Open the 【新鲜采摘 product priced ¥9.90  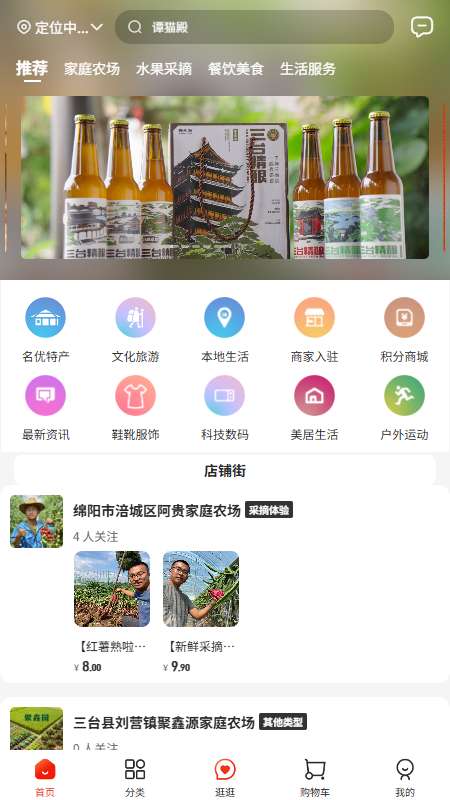[x=201, y=612]
